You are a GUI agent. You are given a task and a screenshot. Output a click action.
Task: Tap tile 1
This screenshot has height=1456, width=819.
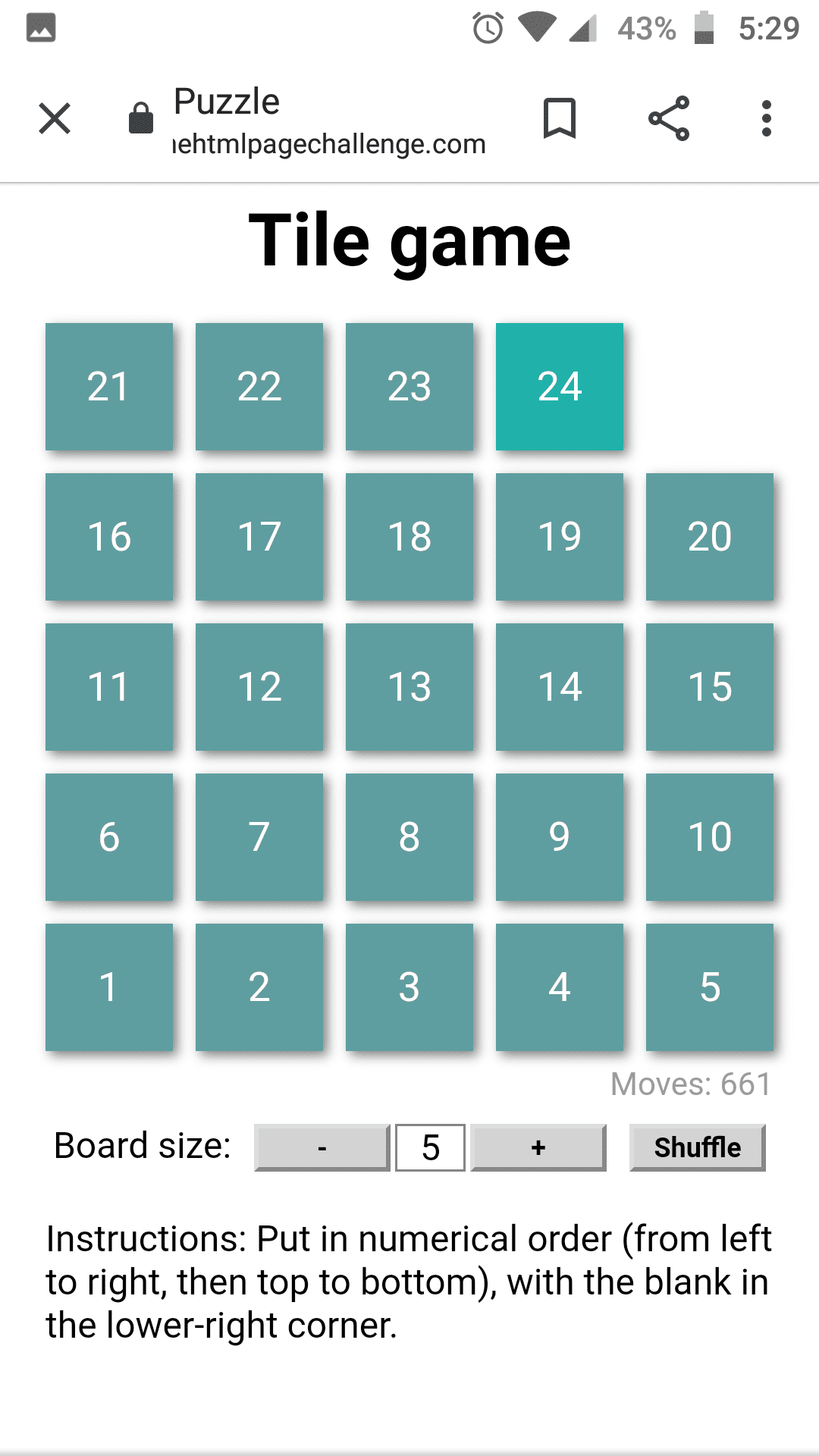109,987
